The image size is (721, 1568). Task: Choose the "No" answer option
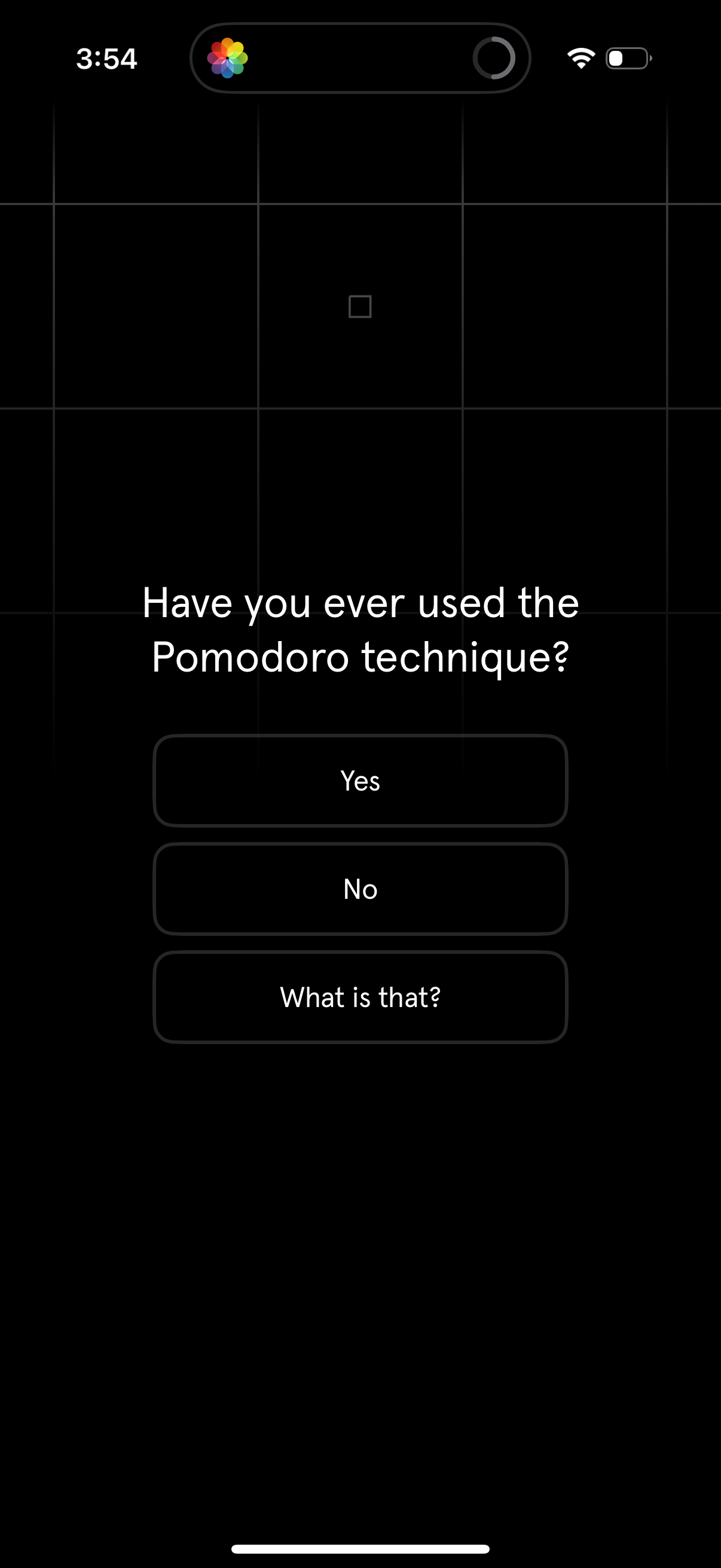[x=360, y=889]
